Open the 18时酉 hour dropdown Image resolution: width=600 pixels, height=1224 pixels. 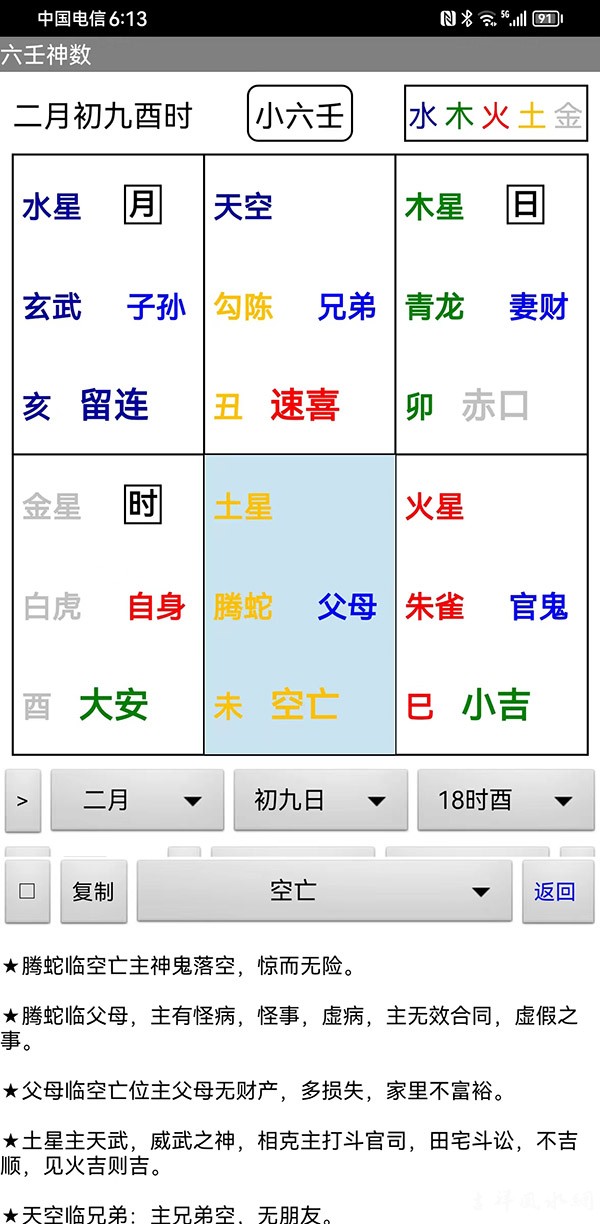click(x=505, y=800)
